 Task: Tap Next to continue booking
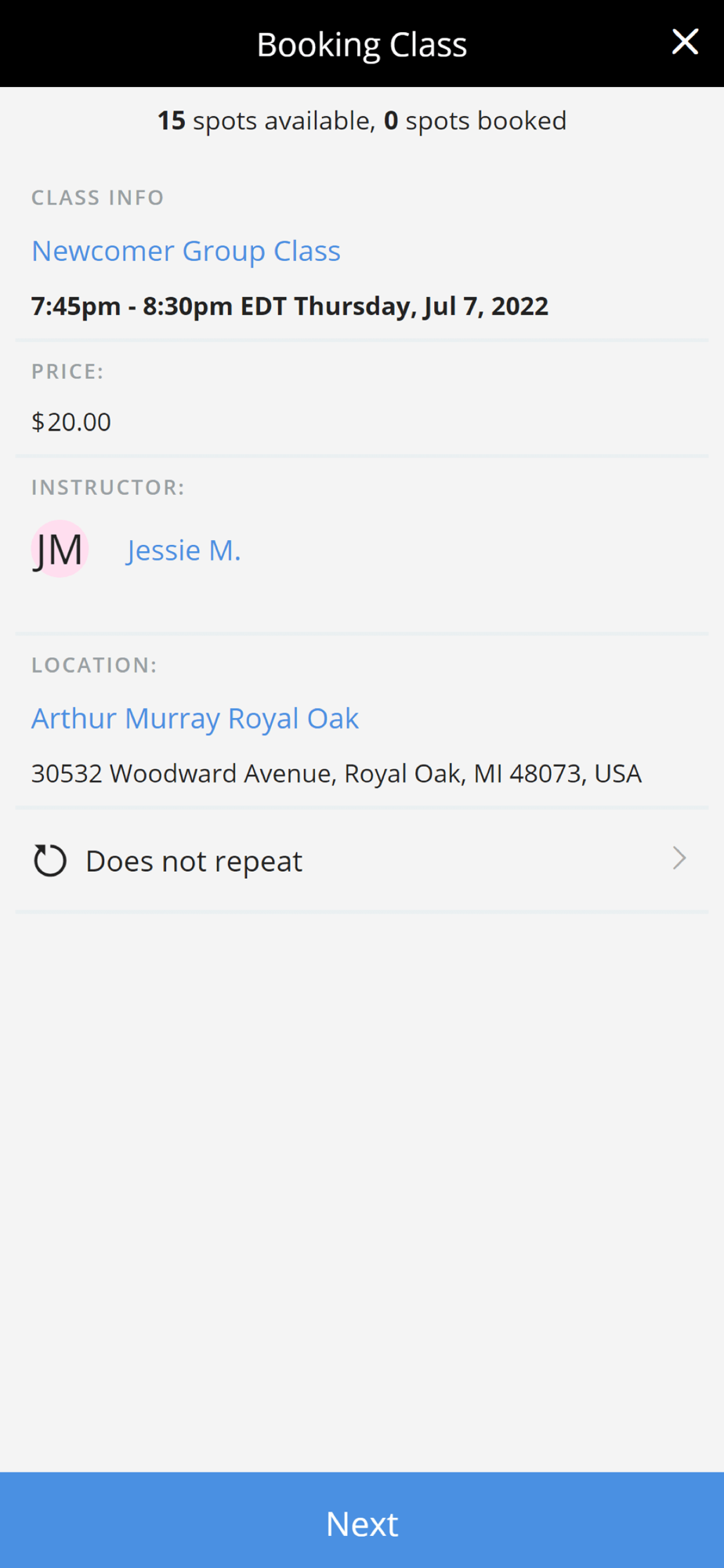tap(361, 1523)
